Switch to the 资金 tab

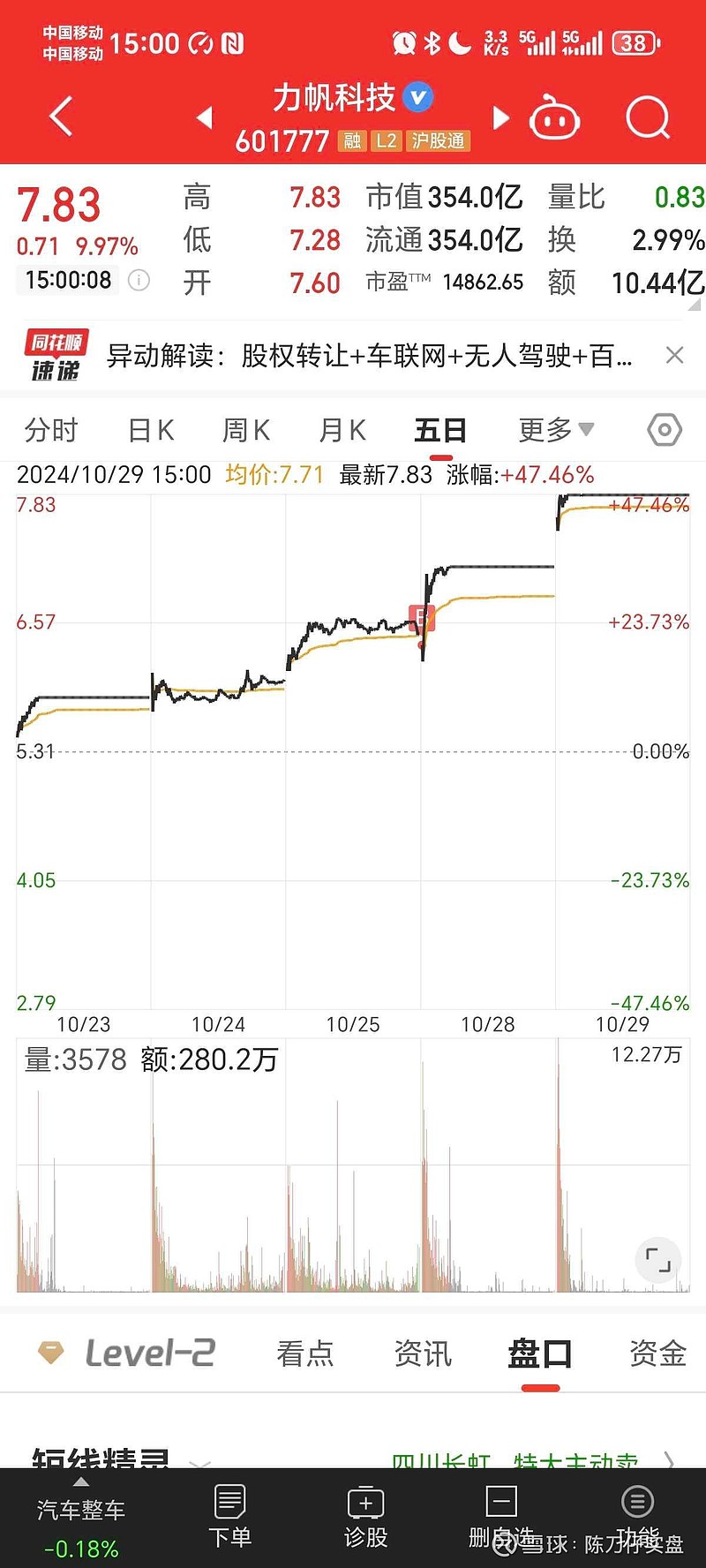point(657,1353)
